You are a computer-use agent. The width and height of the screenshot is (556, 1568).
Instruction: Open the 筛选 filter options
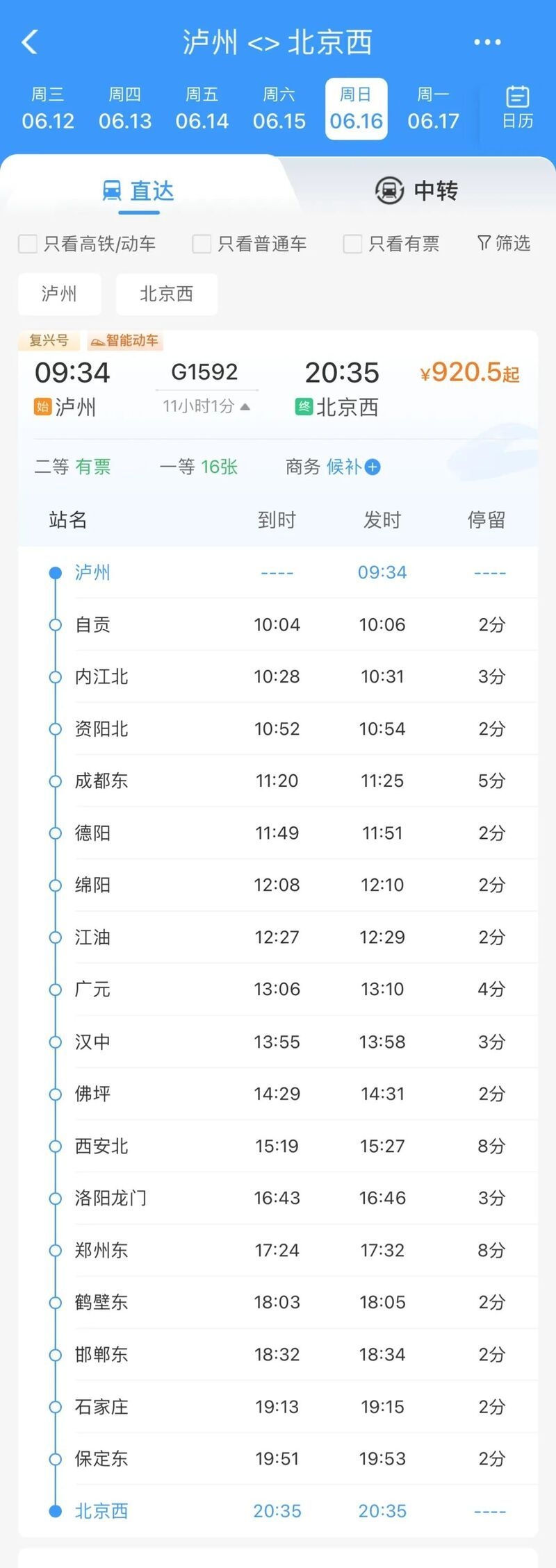tap(504, 243)
